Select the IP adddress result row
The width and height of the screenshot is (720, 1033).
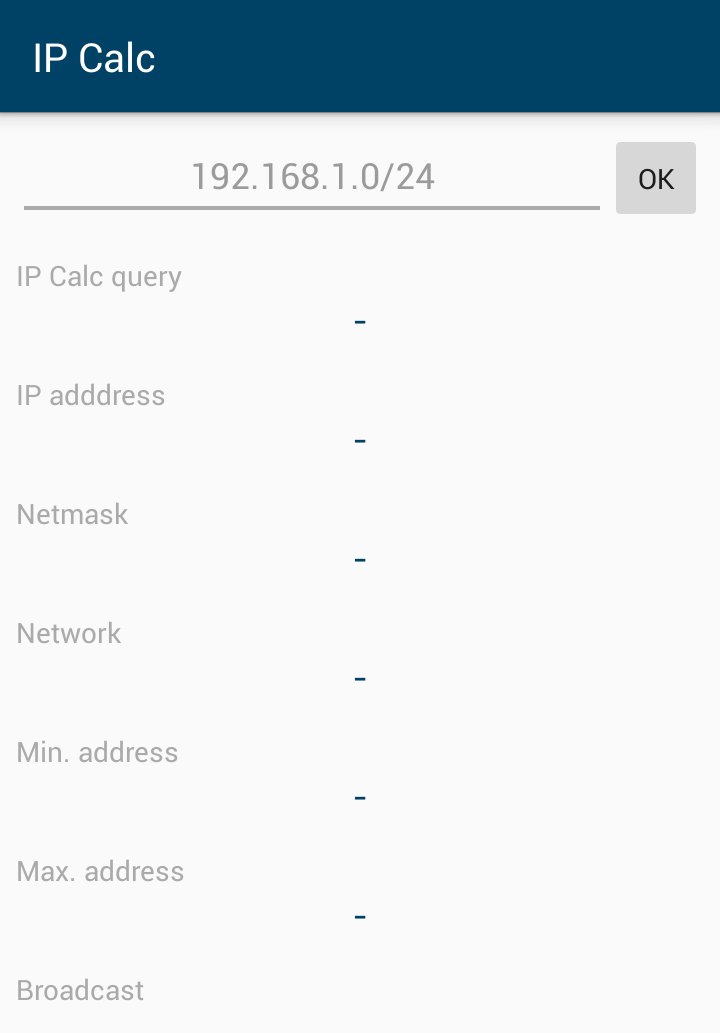90,395
